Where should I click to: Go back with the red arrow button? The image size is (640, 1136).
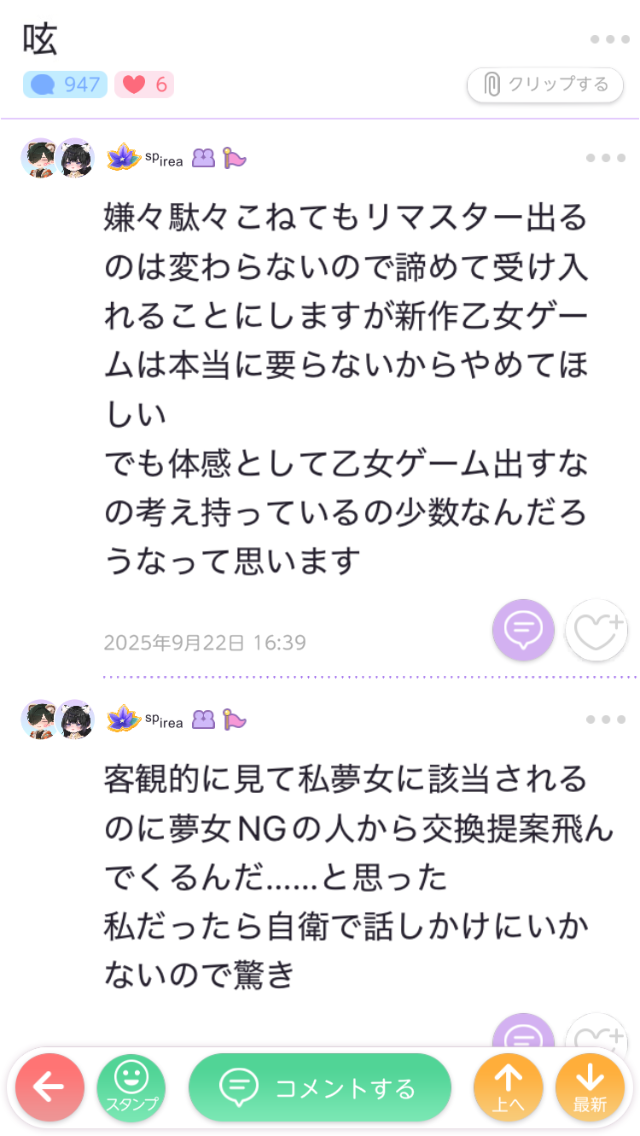coord(48,1088)
